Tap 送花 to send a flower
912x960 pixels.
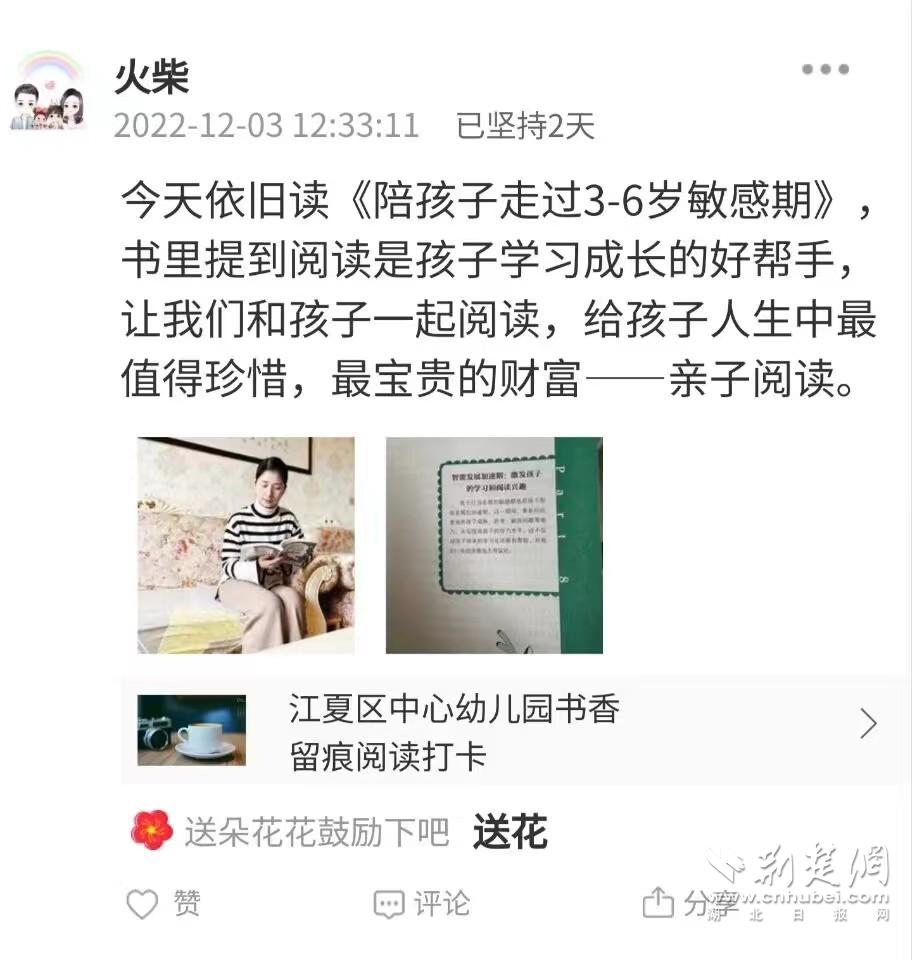[x=510, y=832]
